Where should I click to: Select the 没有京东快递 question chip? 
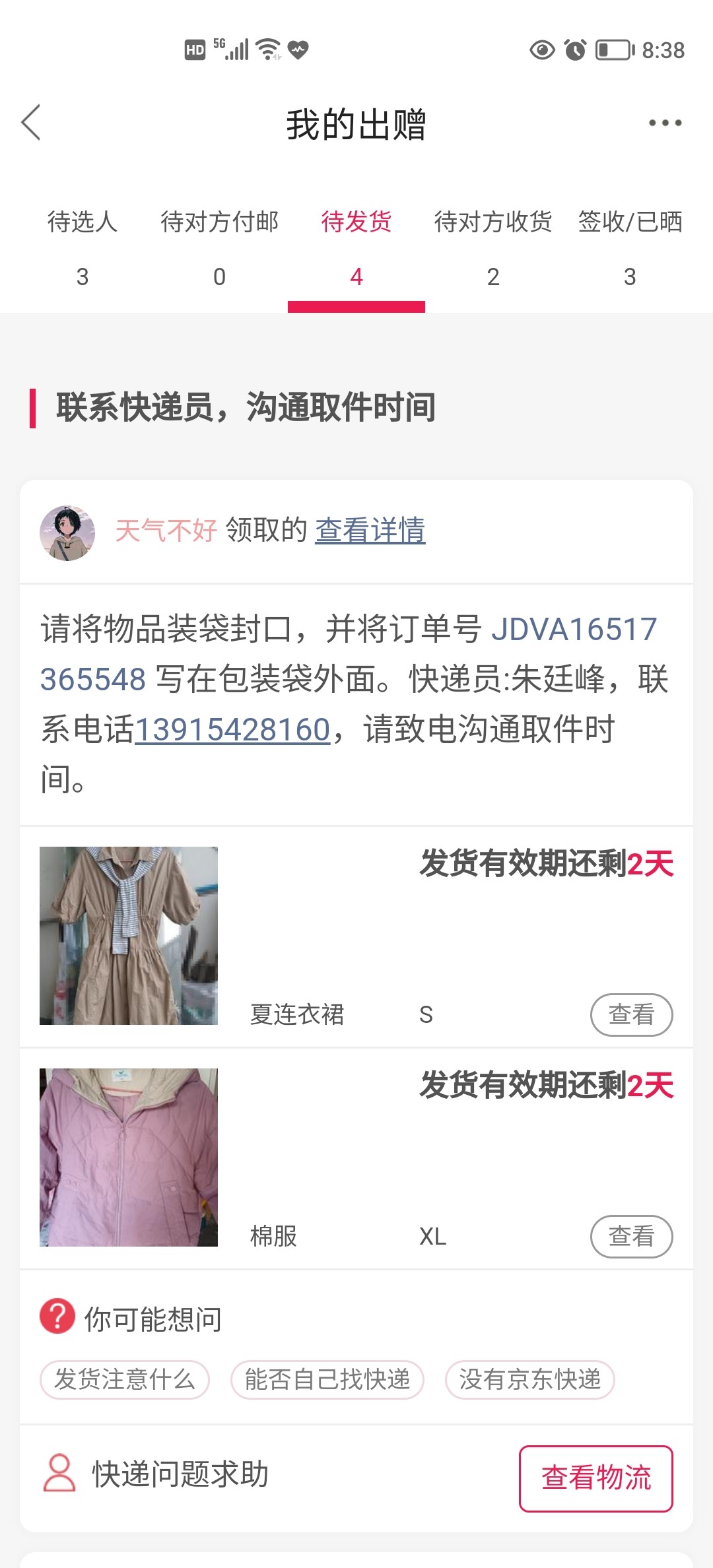pos(530,1379)
